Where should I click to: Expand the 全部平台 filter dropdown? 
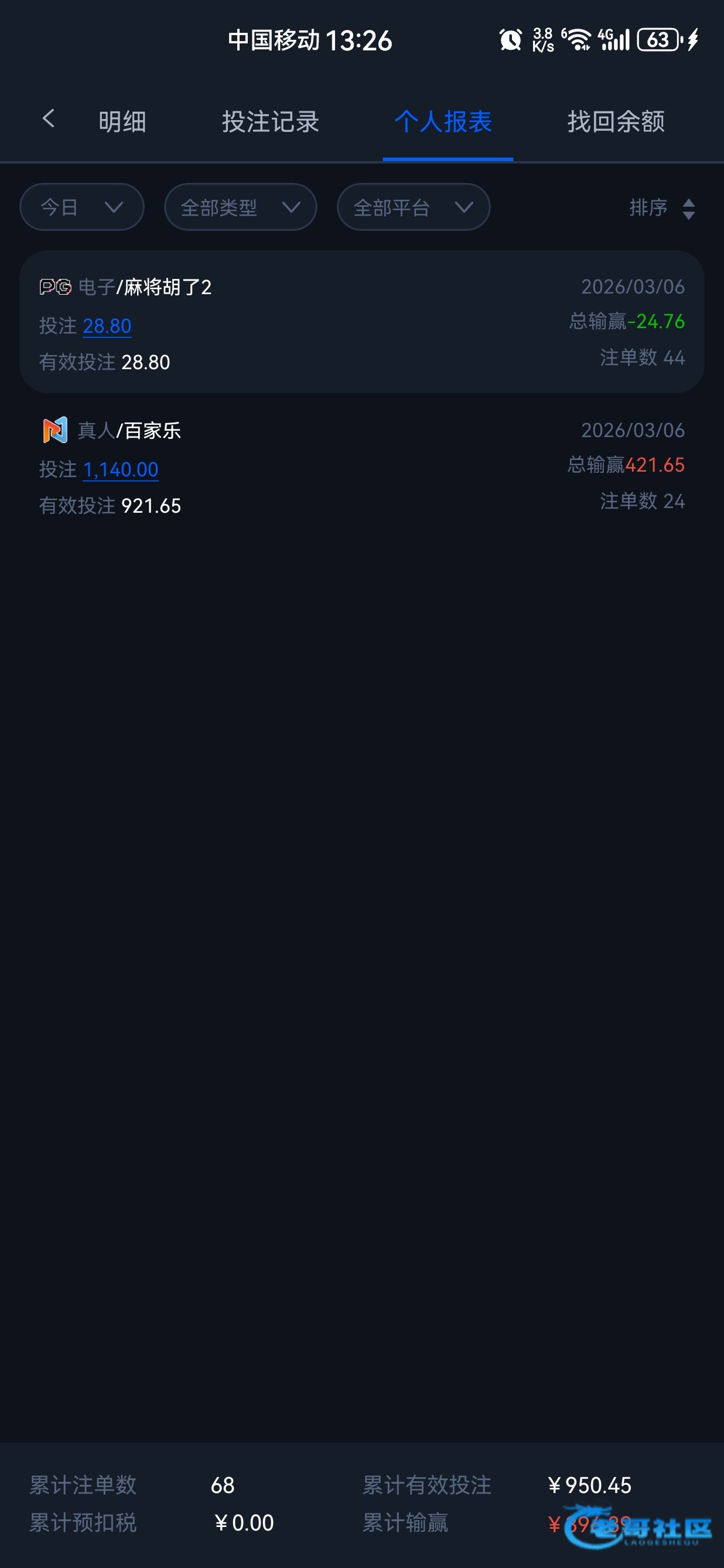tap(414, 207)
